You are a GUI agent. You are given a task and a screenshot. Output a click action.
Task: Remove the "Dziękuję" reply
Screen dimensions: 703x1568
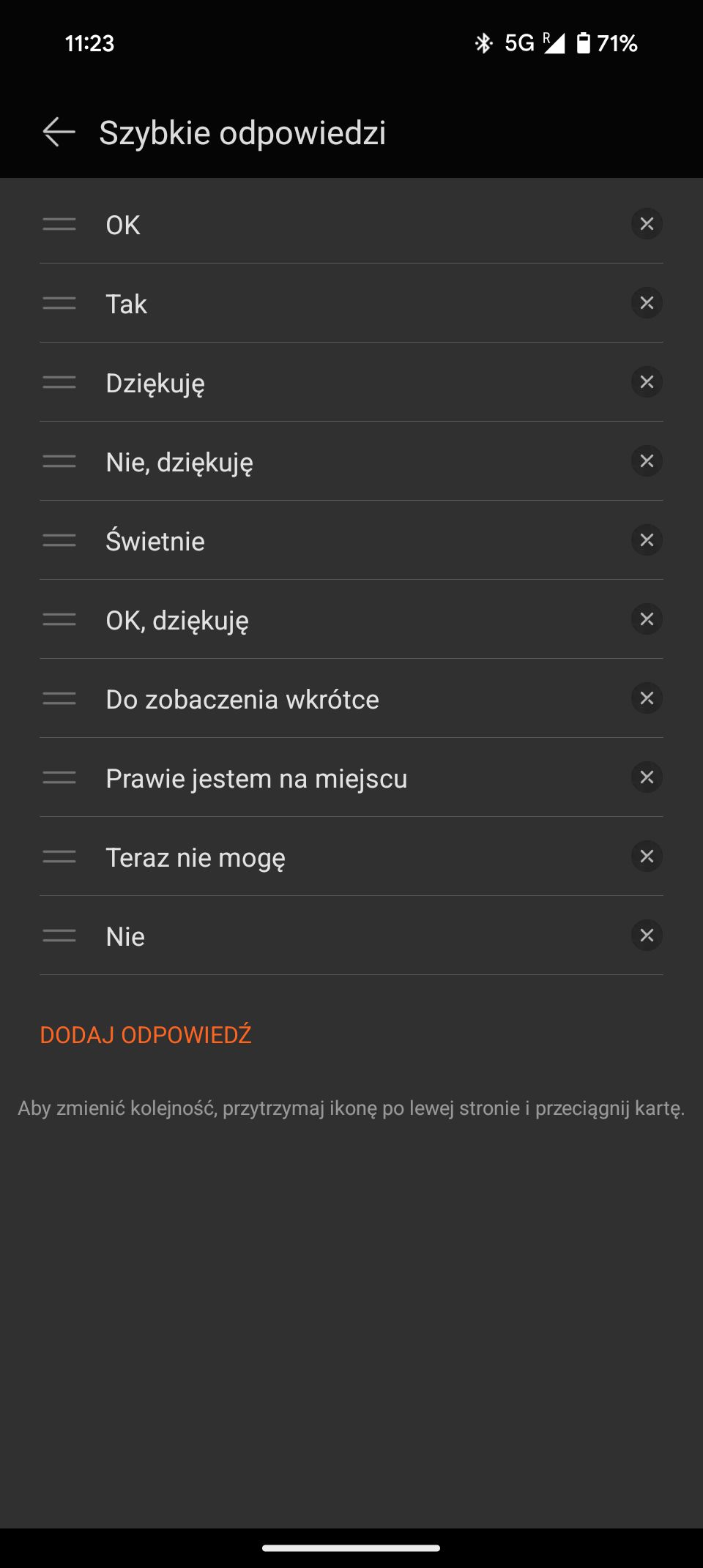click(647, 382)
